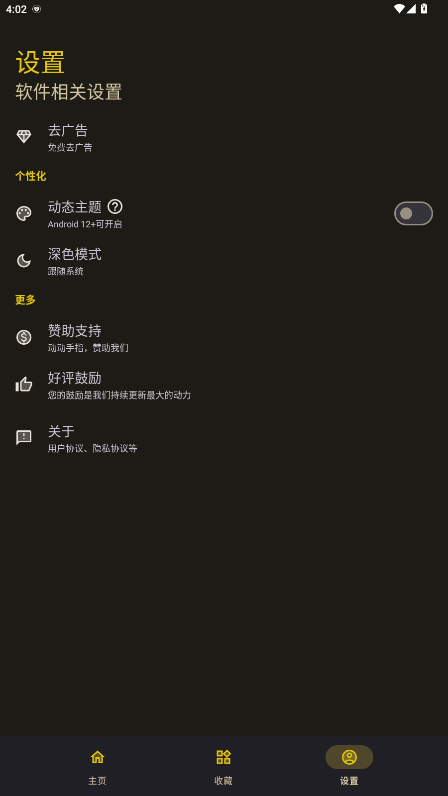Open 深色模式 dark mode setting

tap(224, 261)
